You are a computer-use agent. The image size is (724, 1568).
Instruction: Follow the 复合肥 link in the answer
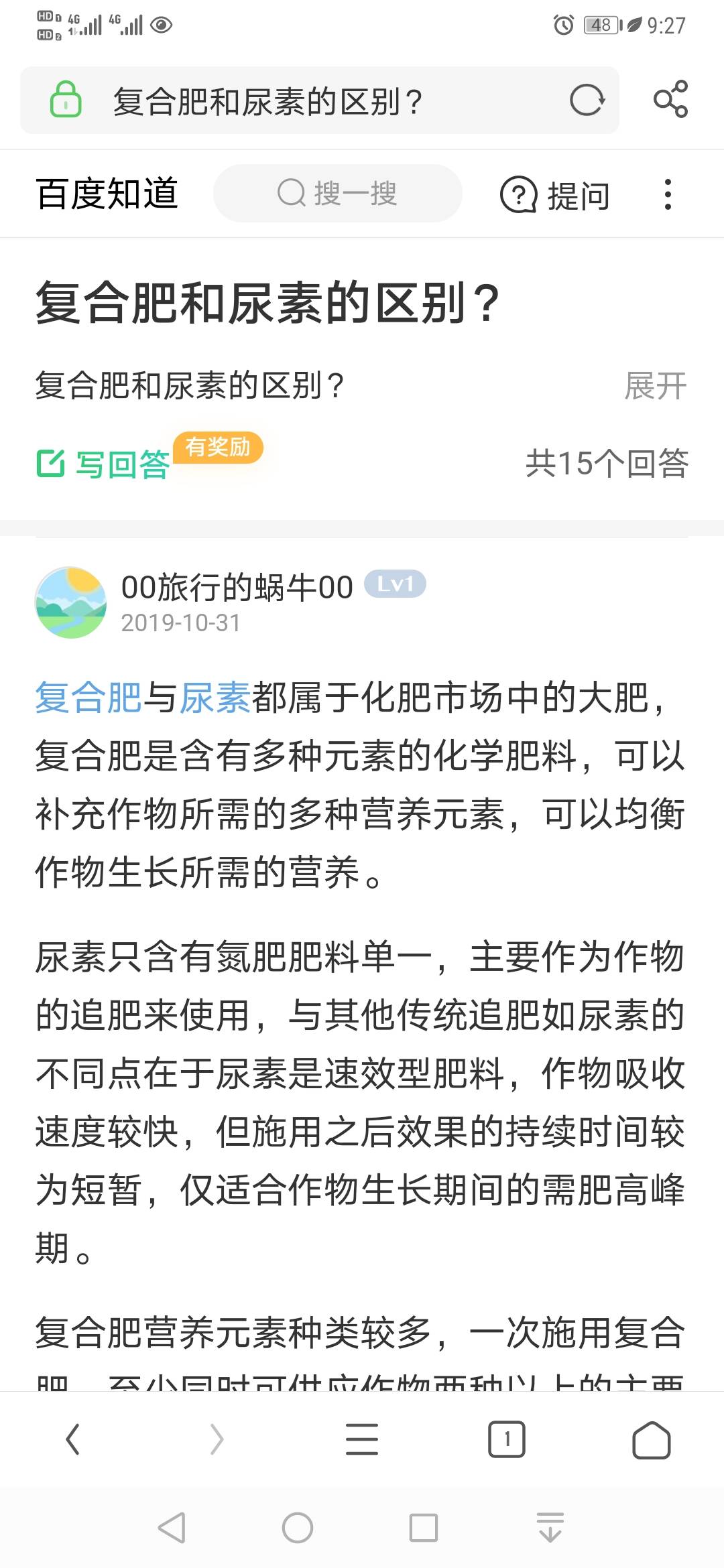[x=88, y=698]
